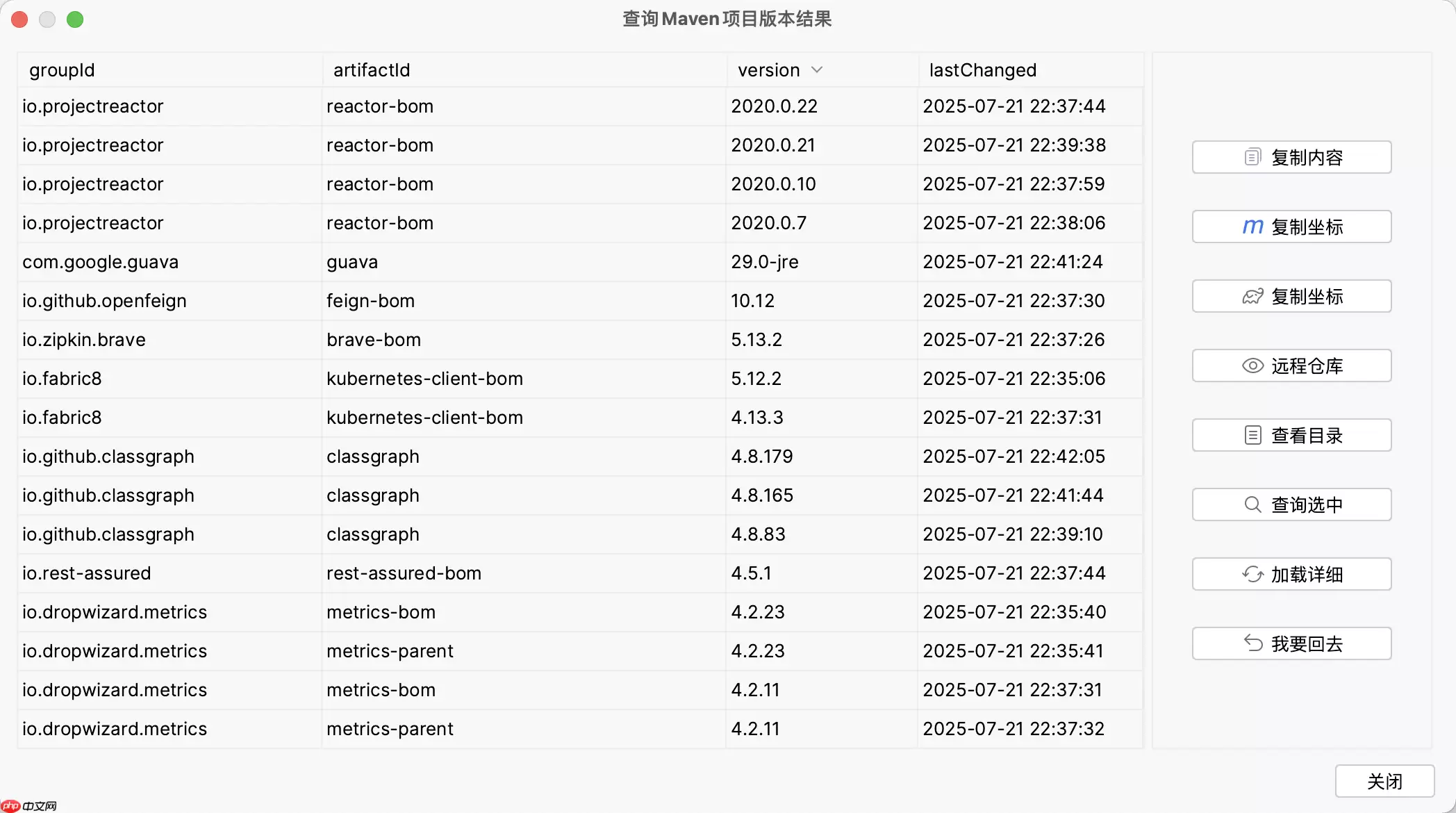Select the guava 29.0-jre row

[580, 262]
